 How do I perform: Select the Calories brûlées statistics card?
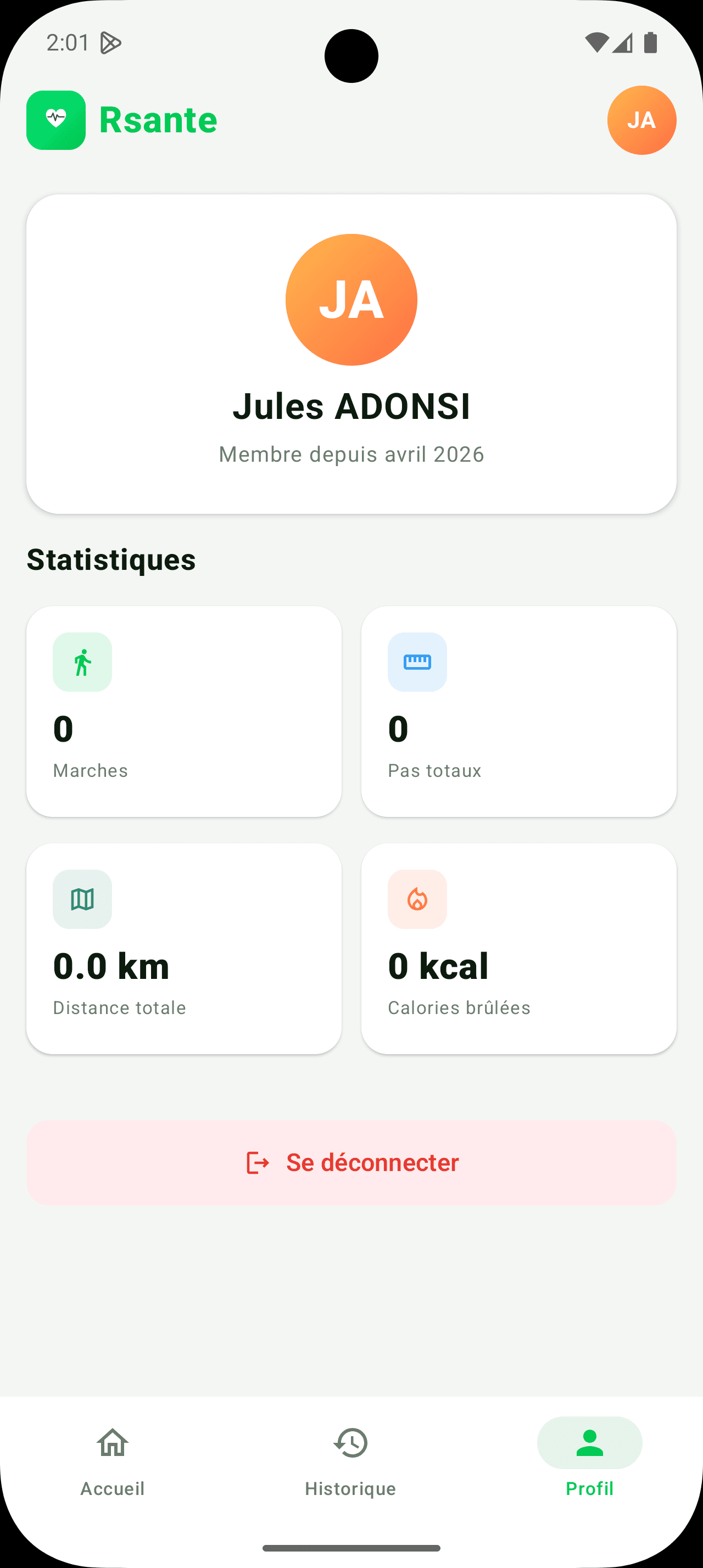coord(519,948)
